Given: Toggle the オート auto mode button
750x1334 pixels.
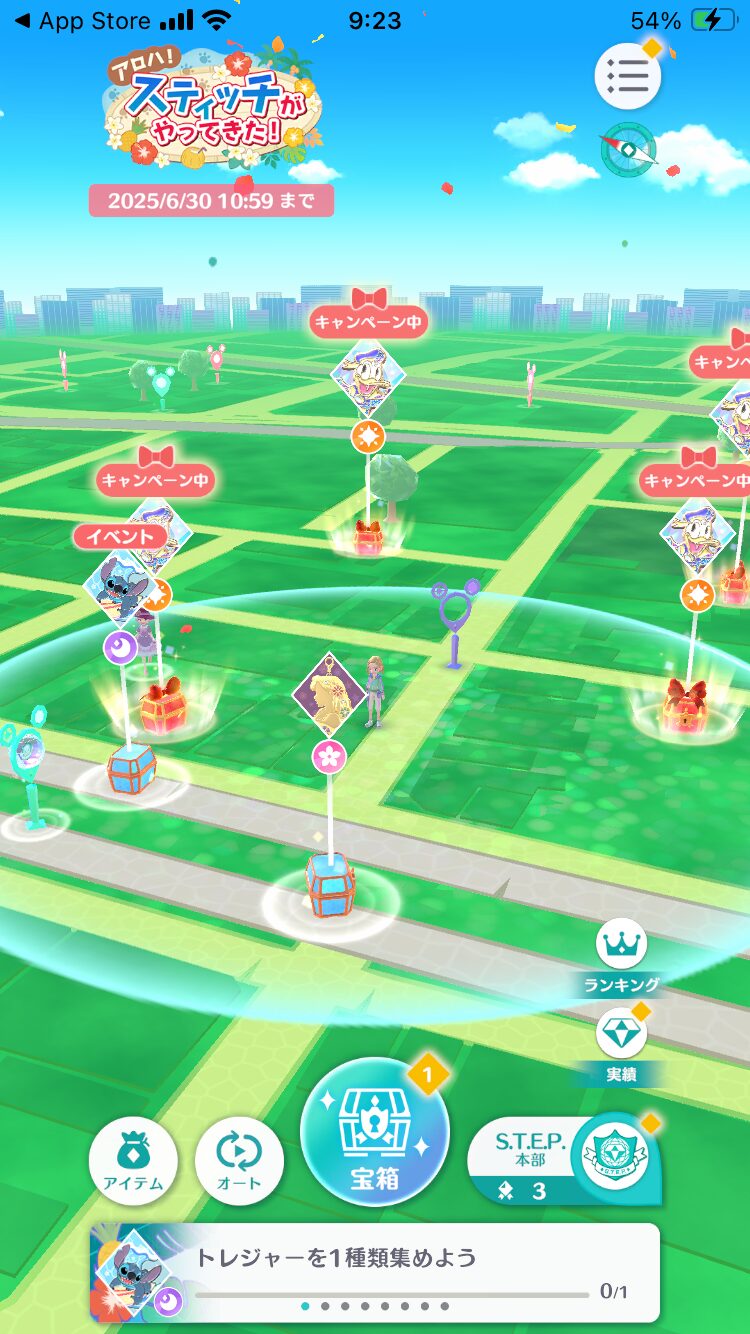Looking at the screenshot, I should click(x=239, y=1161).
